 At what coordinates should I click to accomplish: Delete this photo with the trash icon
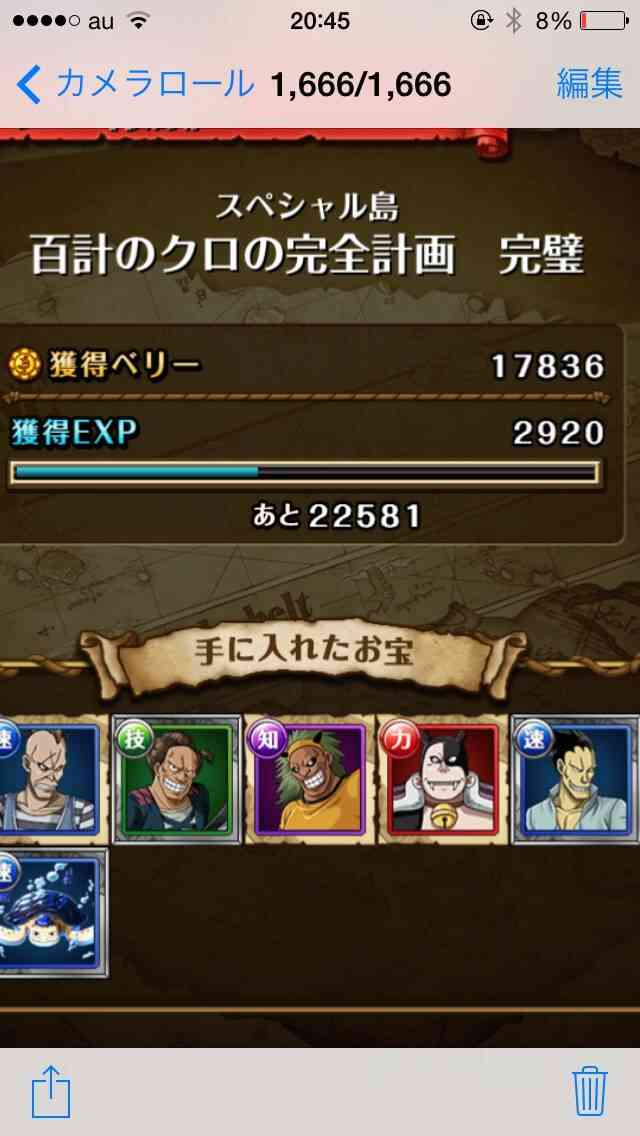pos(589,1090)
